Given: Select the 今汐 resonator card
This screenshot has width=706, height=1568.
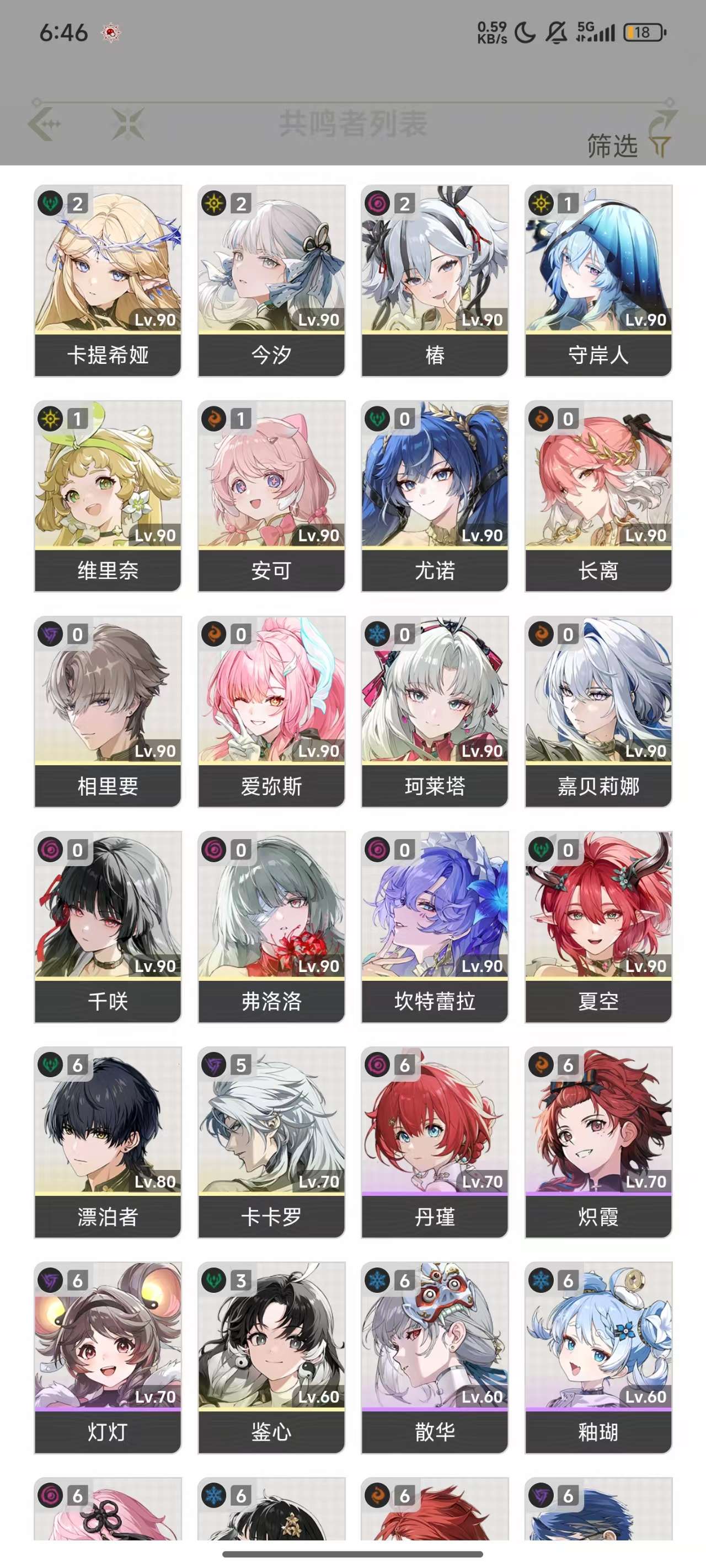Looking at the screenshot, I should tap(271, 281).
